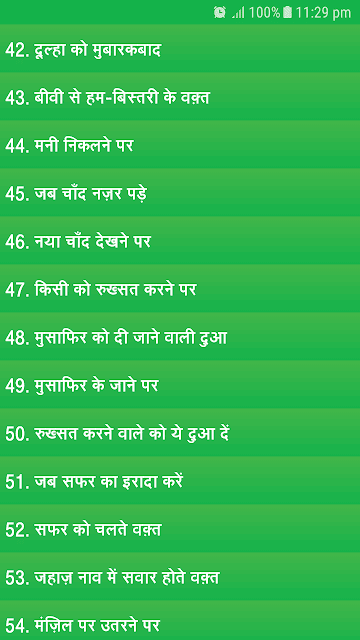360x640 pixels.
Task: Open item 47 किसी को रुख्सत करने पर
Action: point(180,289)
